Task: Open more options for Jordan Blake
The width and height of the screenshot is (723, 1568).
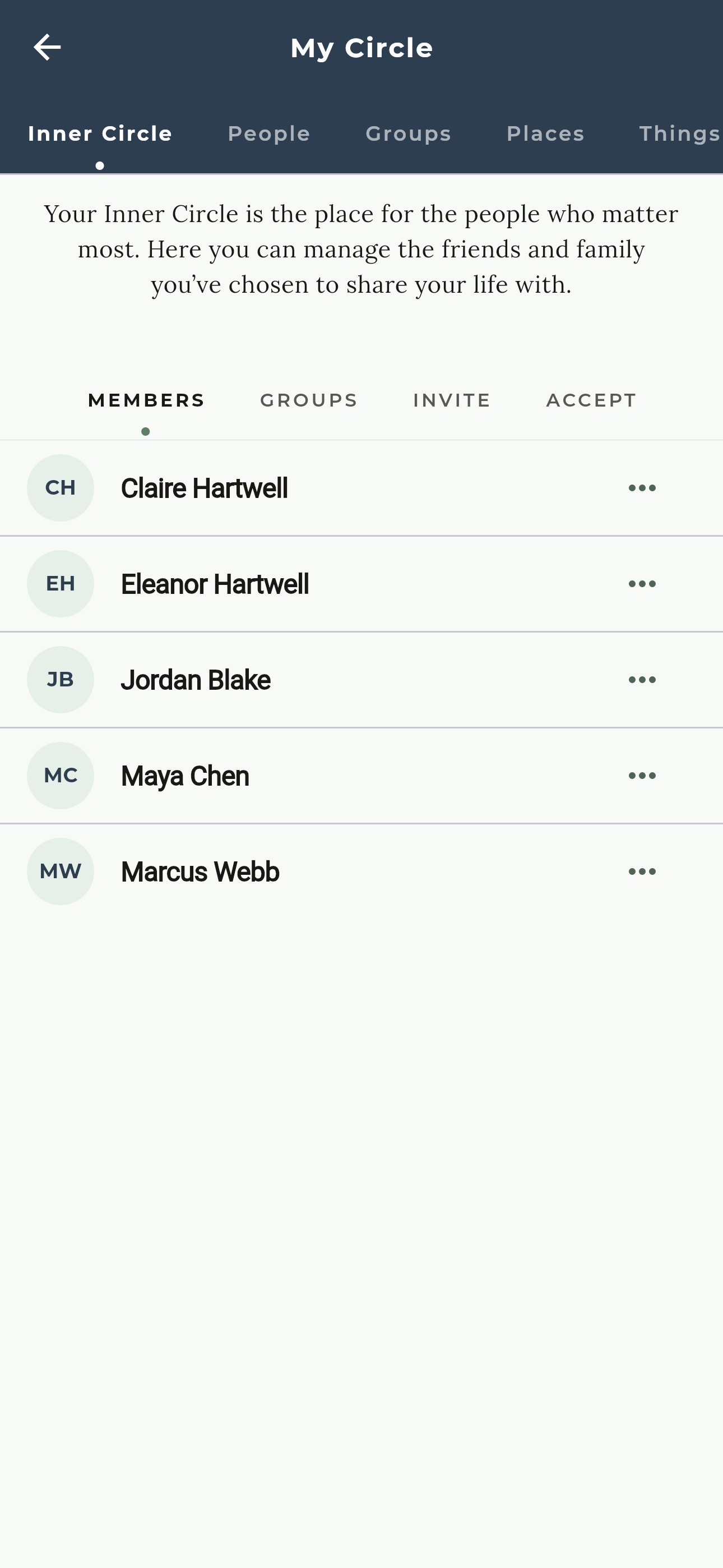Action: pyautogui.click(x=642, y=680)
